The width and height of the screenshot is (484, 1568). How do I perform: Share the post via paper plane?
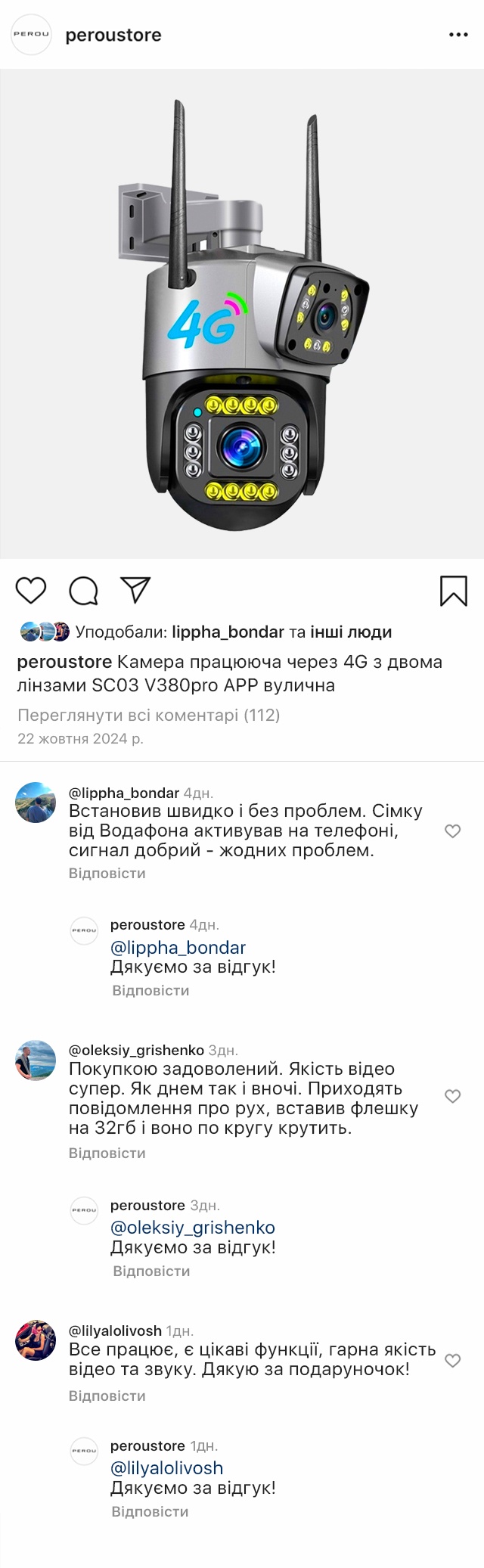(136, 590)
